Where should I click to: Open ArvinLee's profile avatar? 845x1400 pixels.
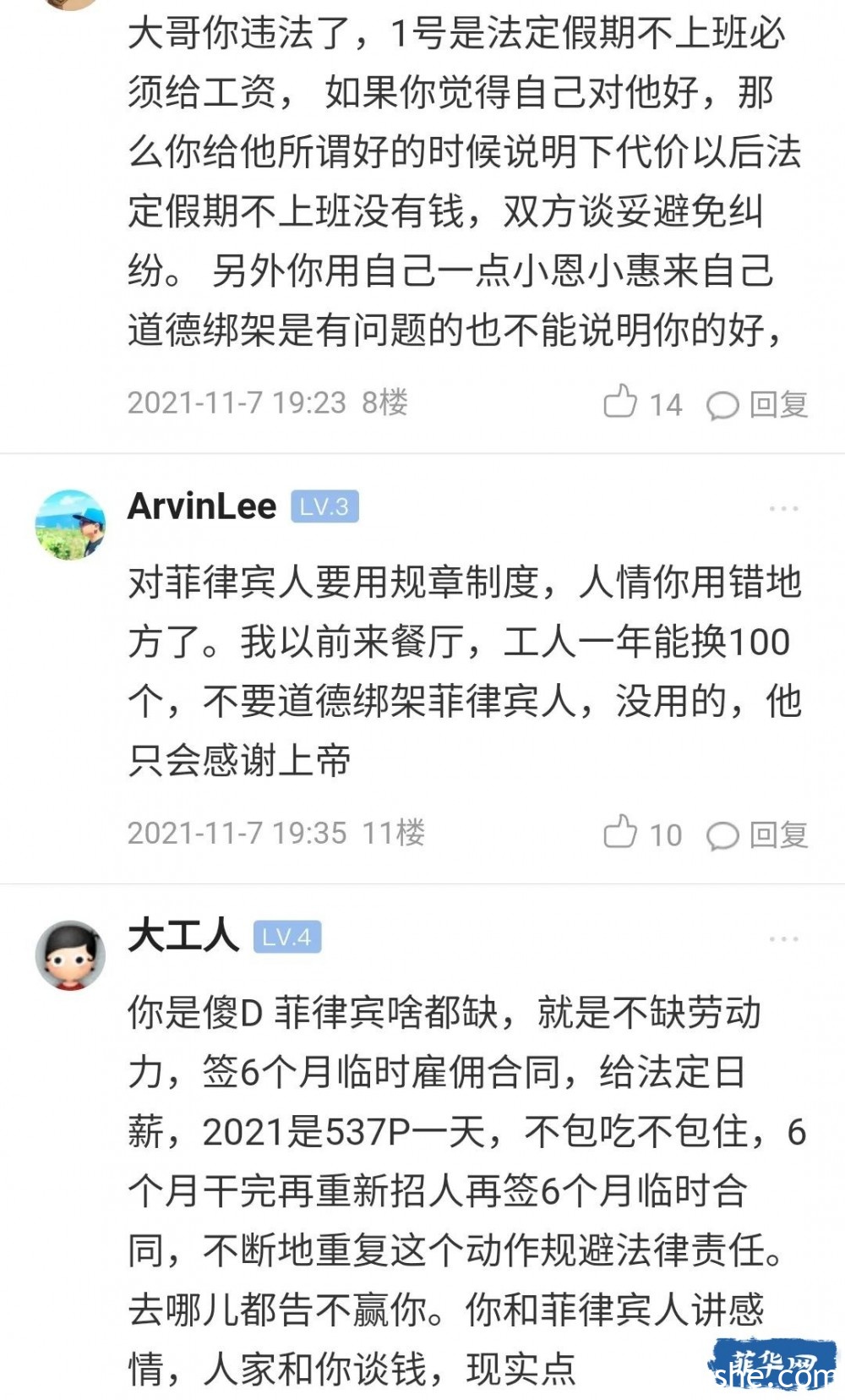(x=70, y=524)
